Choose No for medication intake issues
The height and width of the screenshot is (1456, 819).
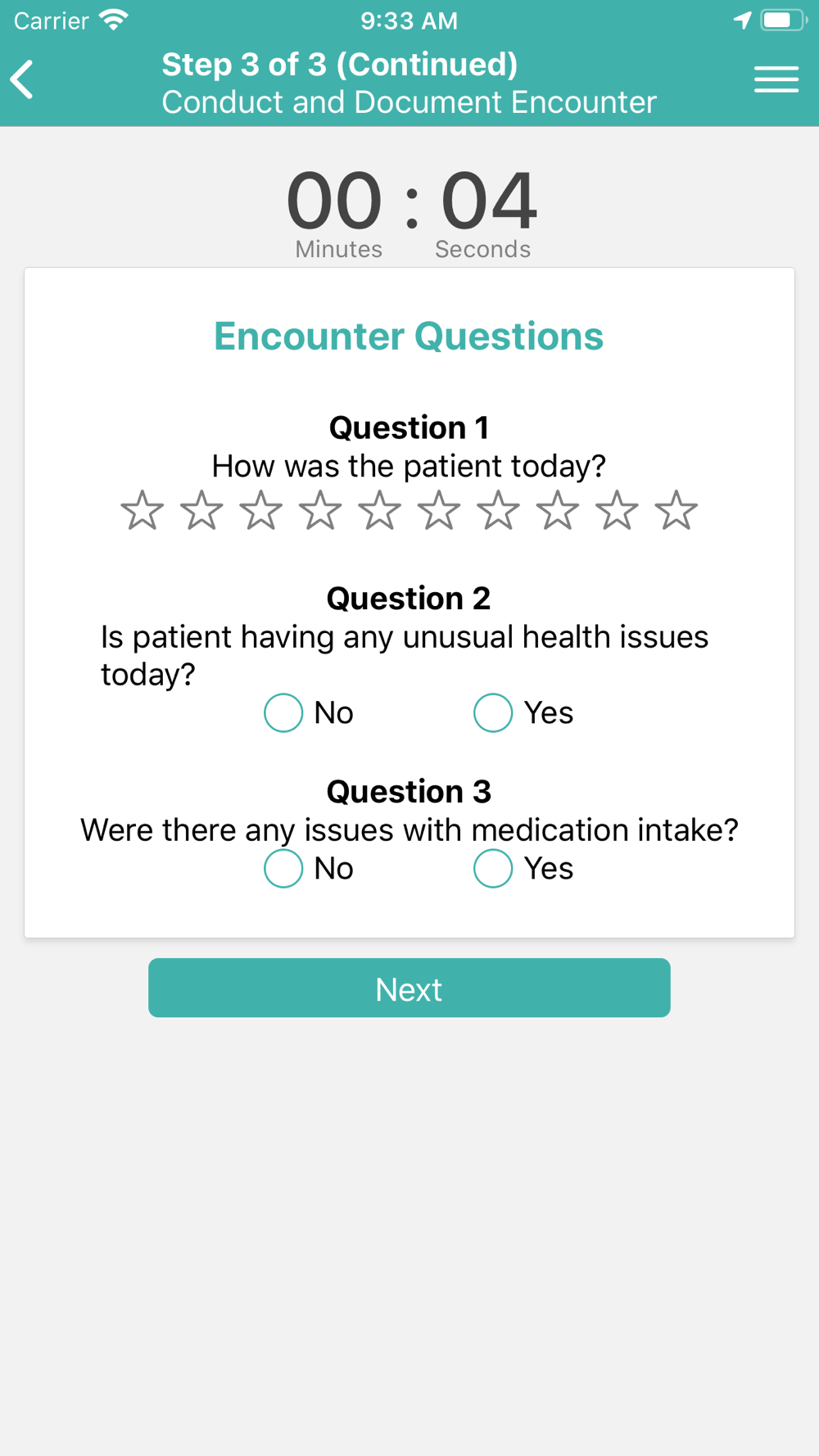pos(283,868)
